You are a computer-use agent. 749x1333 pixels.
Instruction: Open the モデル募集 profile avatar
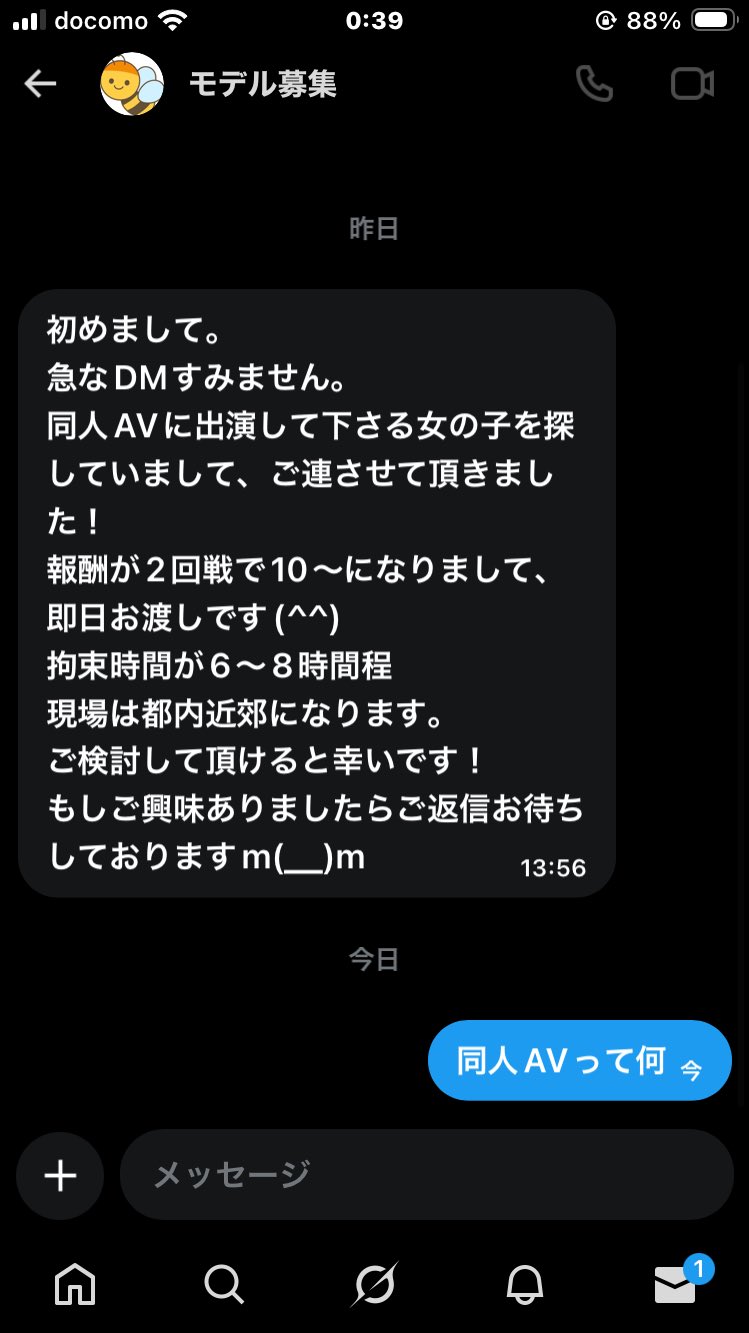(x=131, y=85)
